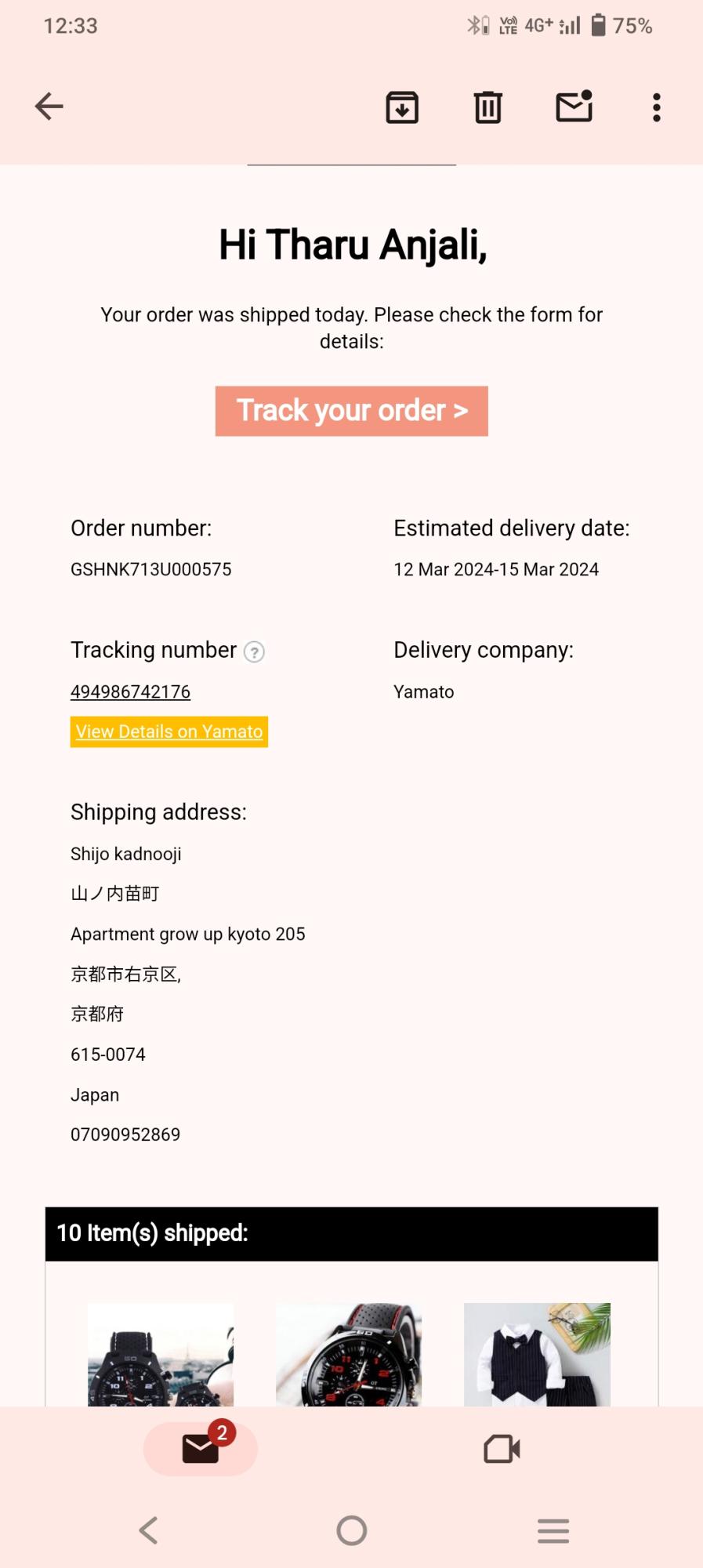Open the overflow menu with three dots
Viewport: 703px width, 1568px height.
coord(656,107)
